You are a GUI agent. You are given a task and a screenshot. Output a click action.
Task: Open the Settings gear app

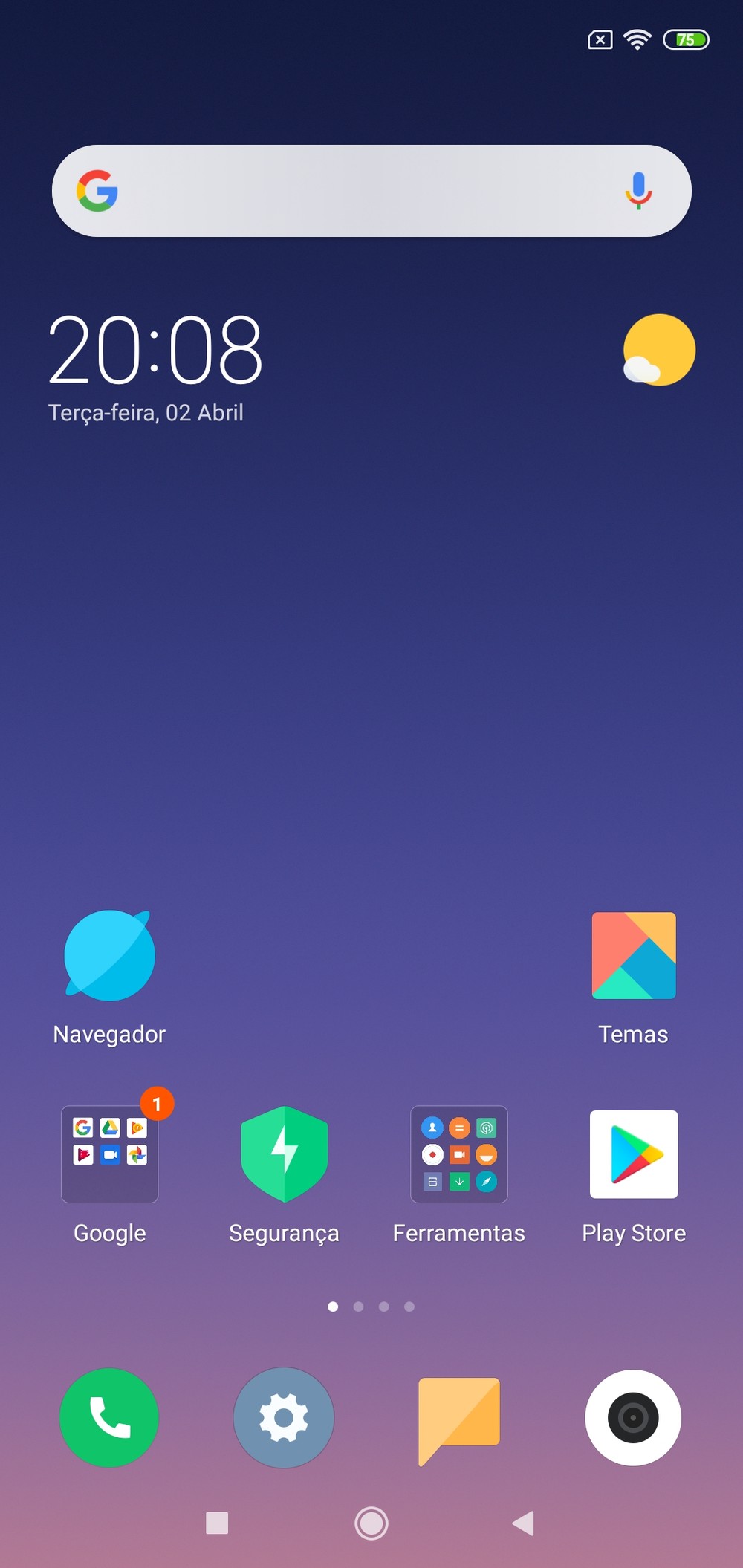[x=284, y=1417]
